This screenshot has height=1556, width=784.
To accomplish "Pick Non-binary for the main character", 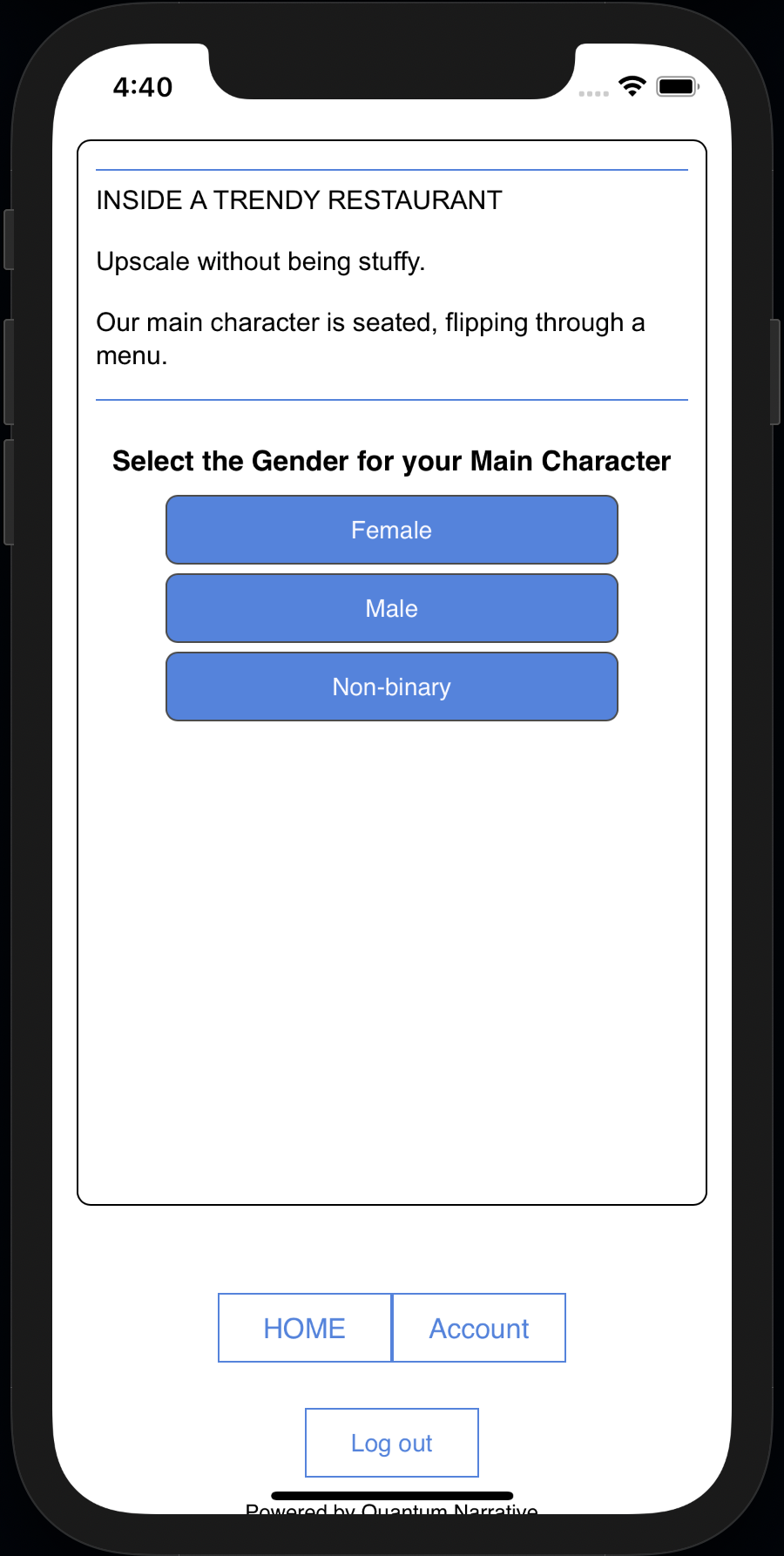I will (392, 687).
